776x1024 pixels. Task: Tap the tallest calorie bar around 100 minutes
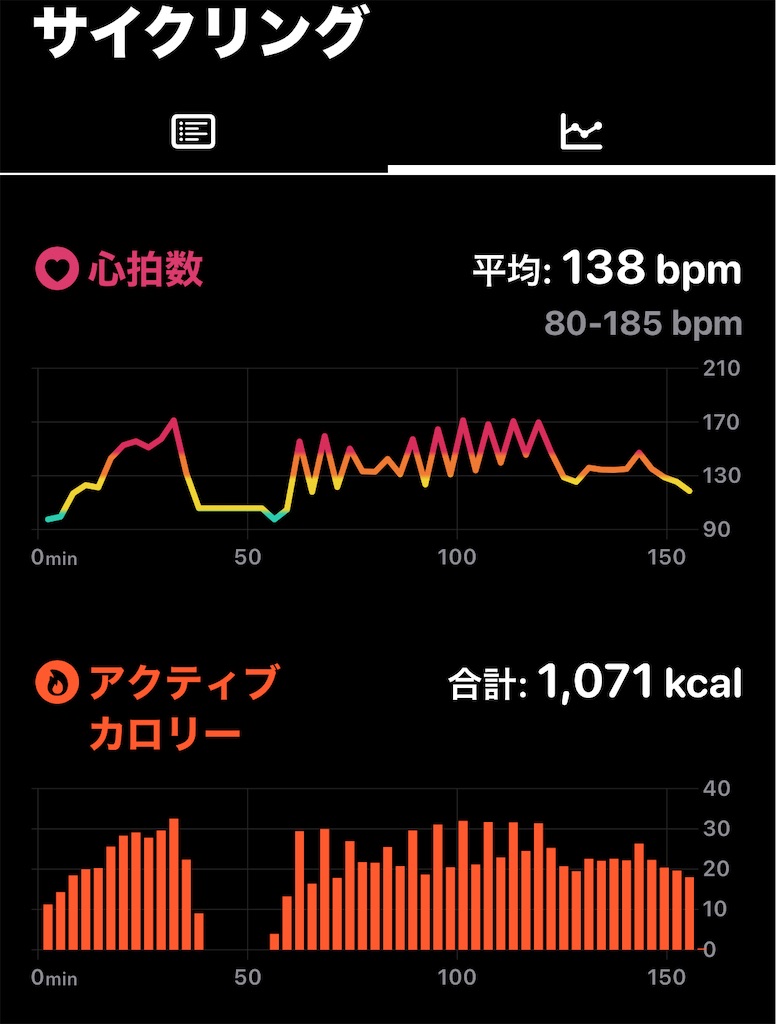463,880
